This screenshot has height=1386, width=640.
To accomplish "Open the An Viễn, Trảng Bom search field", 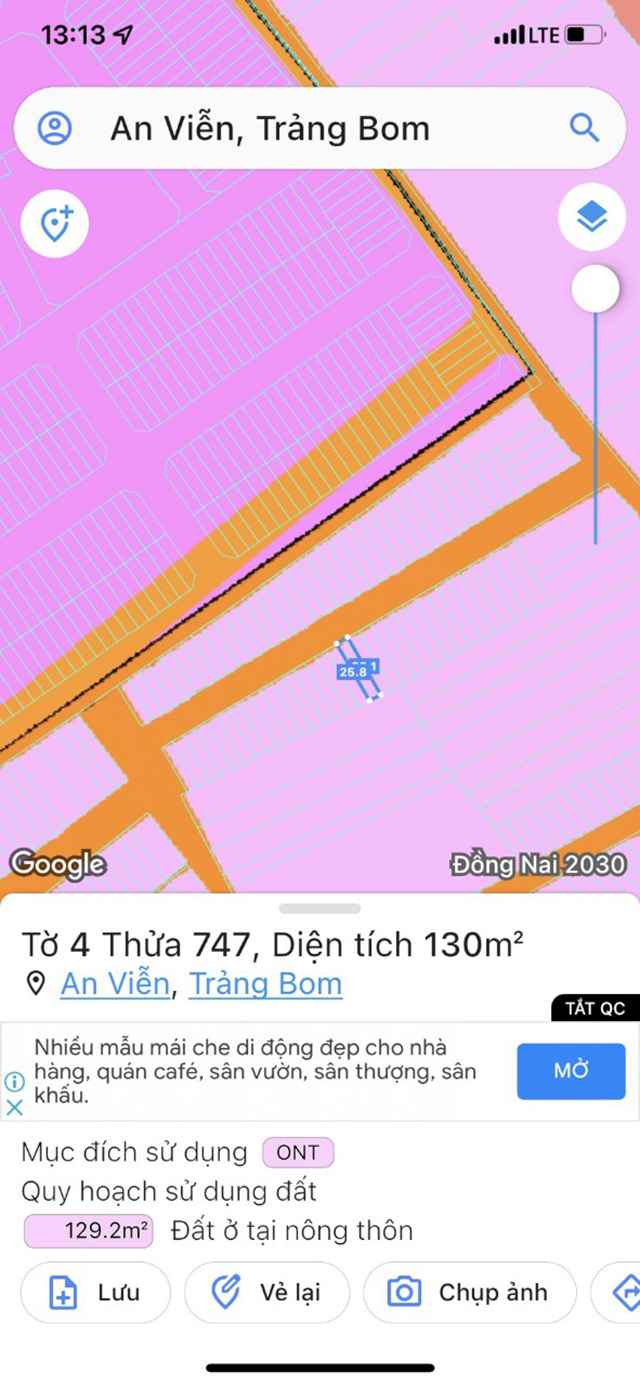I will (320, 128).
